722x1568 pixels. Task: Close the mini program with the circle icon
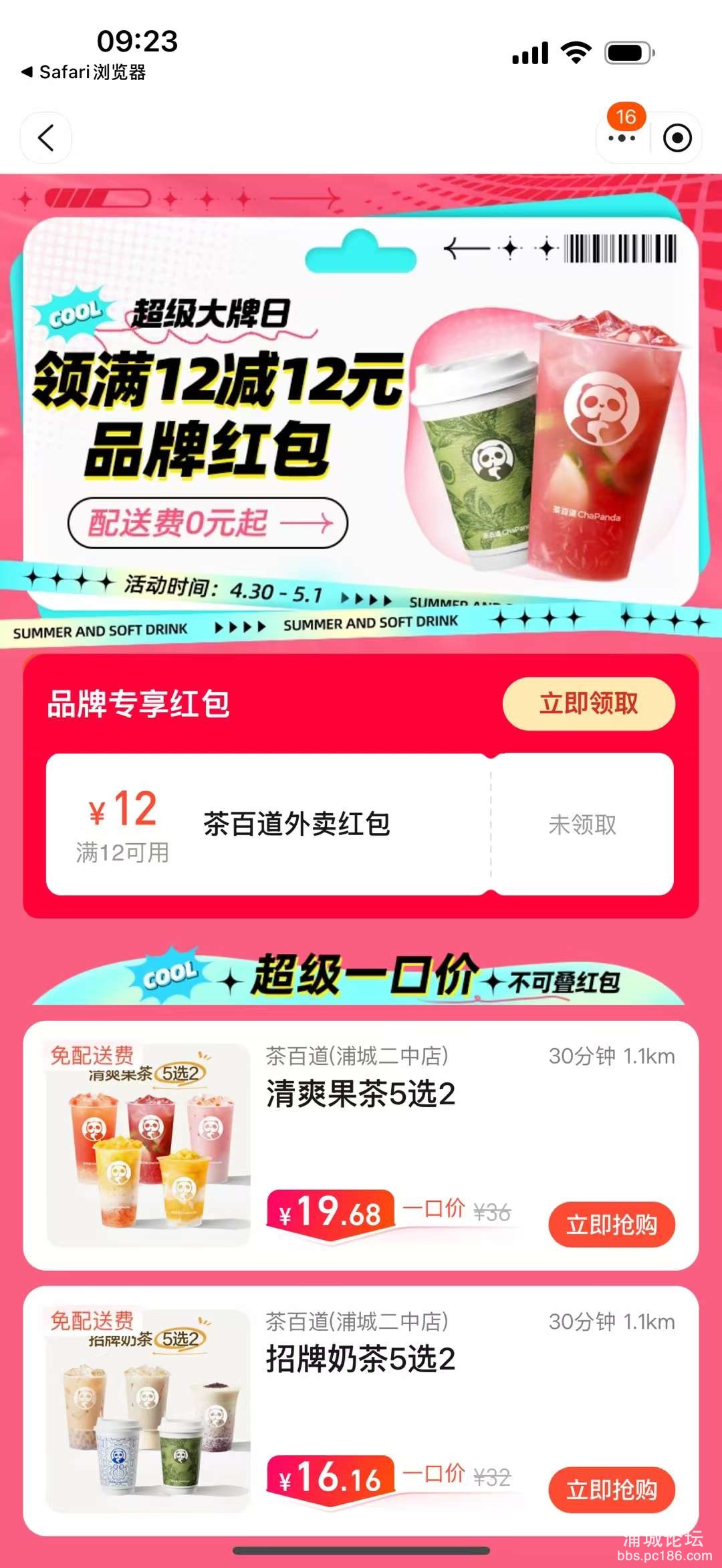click(677, 138)
